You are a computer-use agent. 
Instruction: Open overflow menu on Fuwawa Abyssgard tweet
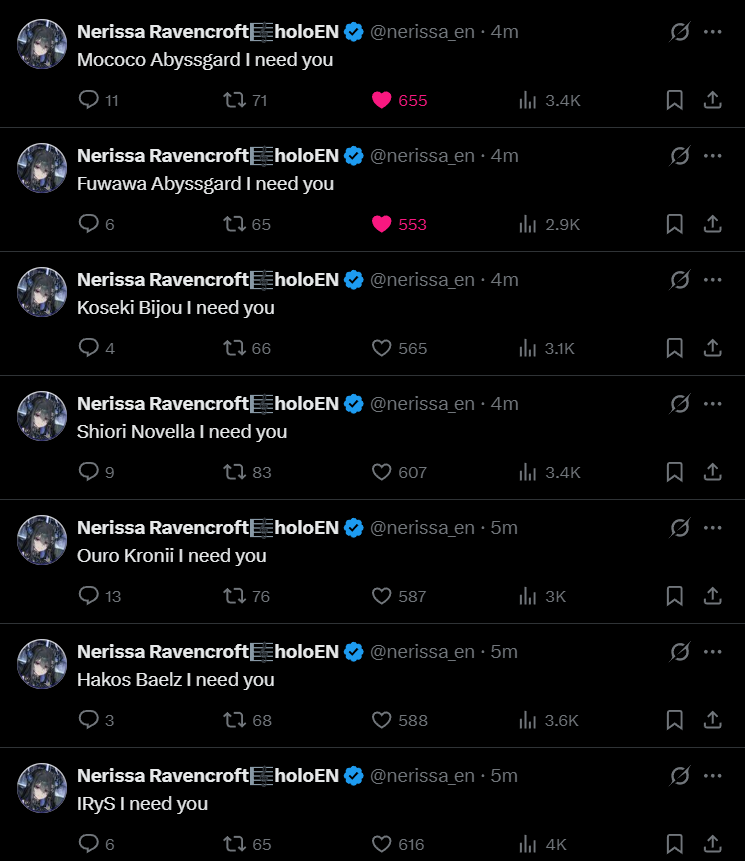pos(713,156)
